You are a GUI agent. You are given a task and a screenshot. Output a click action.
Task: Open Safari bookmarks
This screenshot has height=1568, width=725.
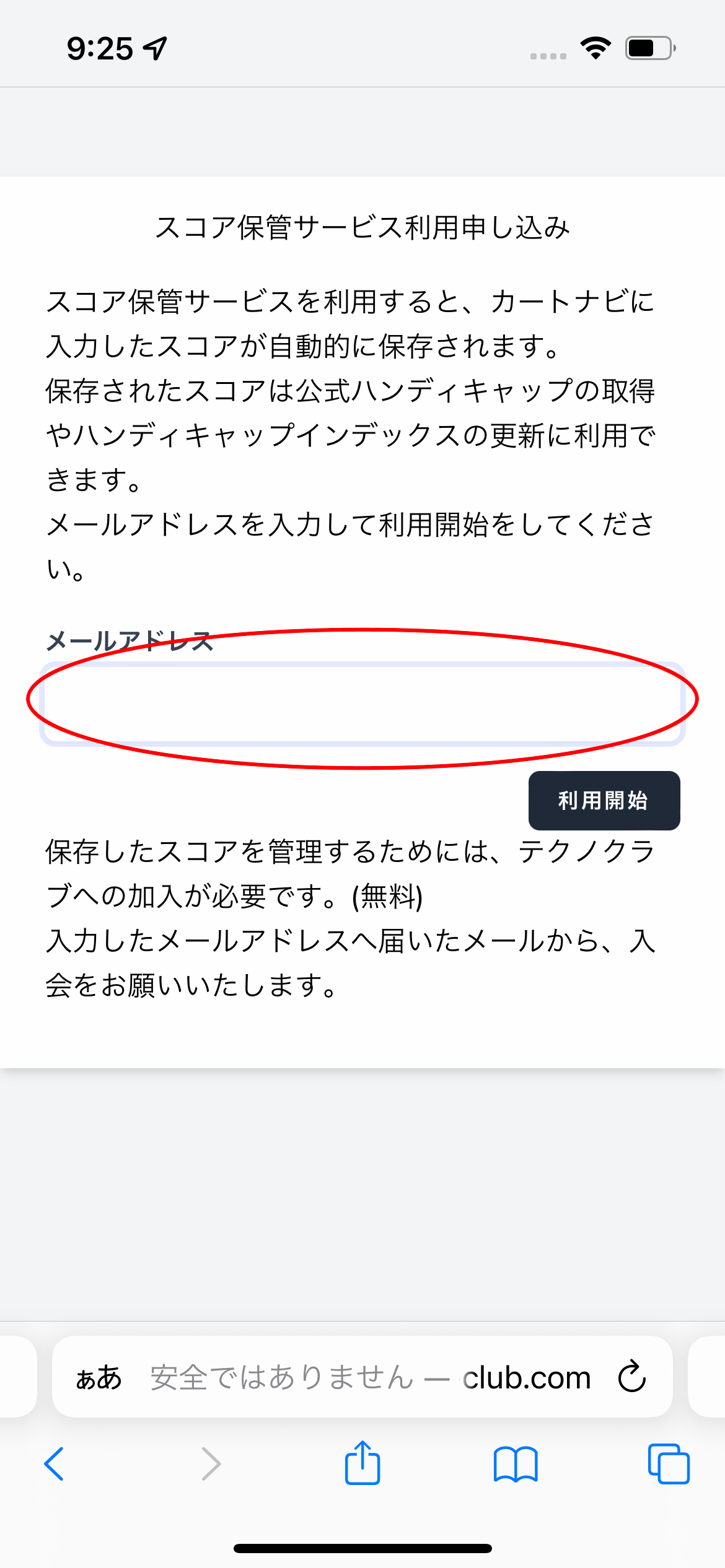(516, 1464)
